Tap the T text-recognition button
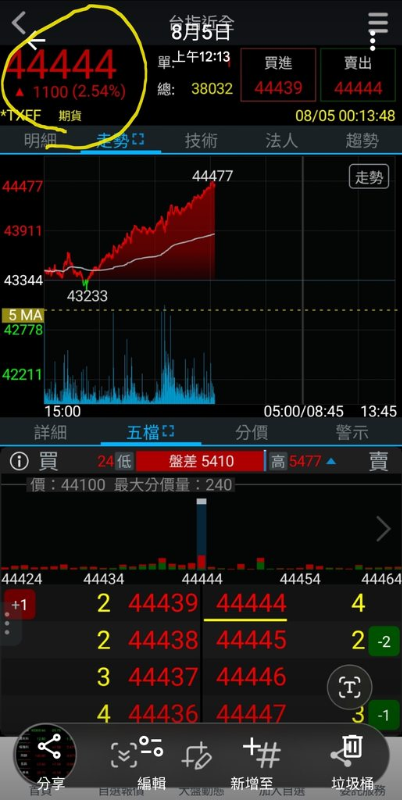This screenshot has height=800, width=402. (349, 687)
